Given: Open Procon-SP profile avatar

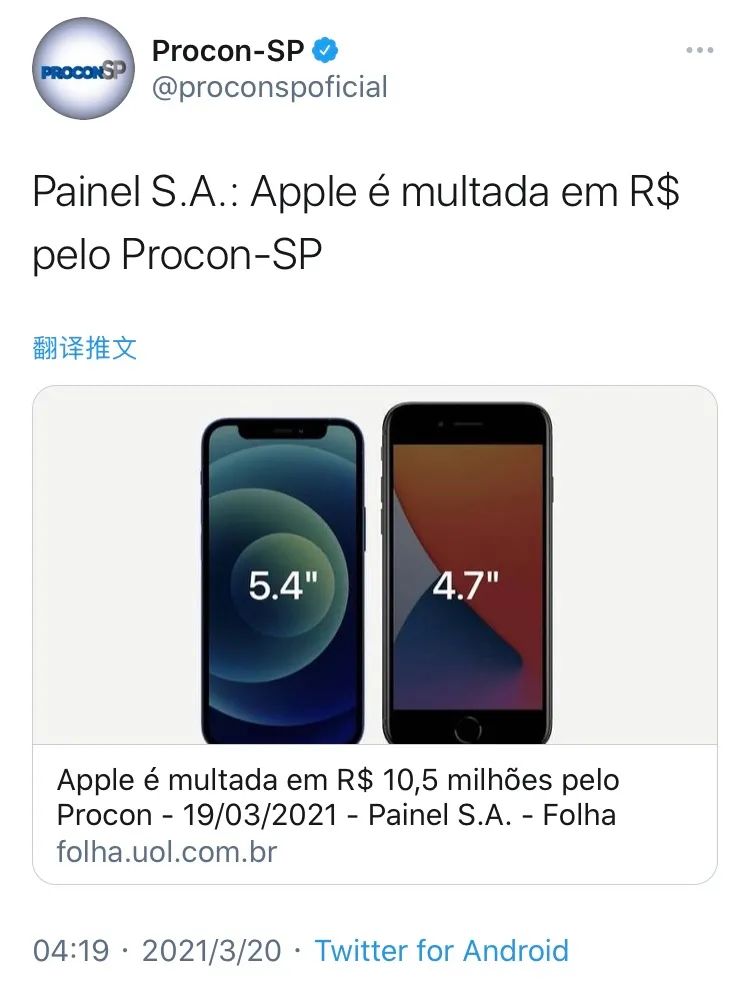Looking at the screenshot, I should [x=83, y=69].
